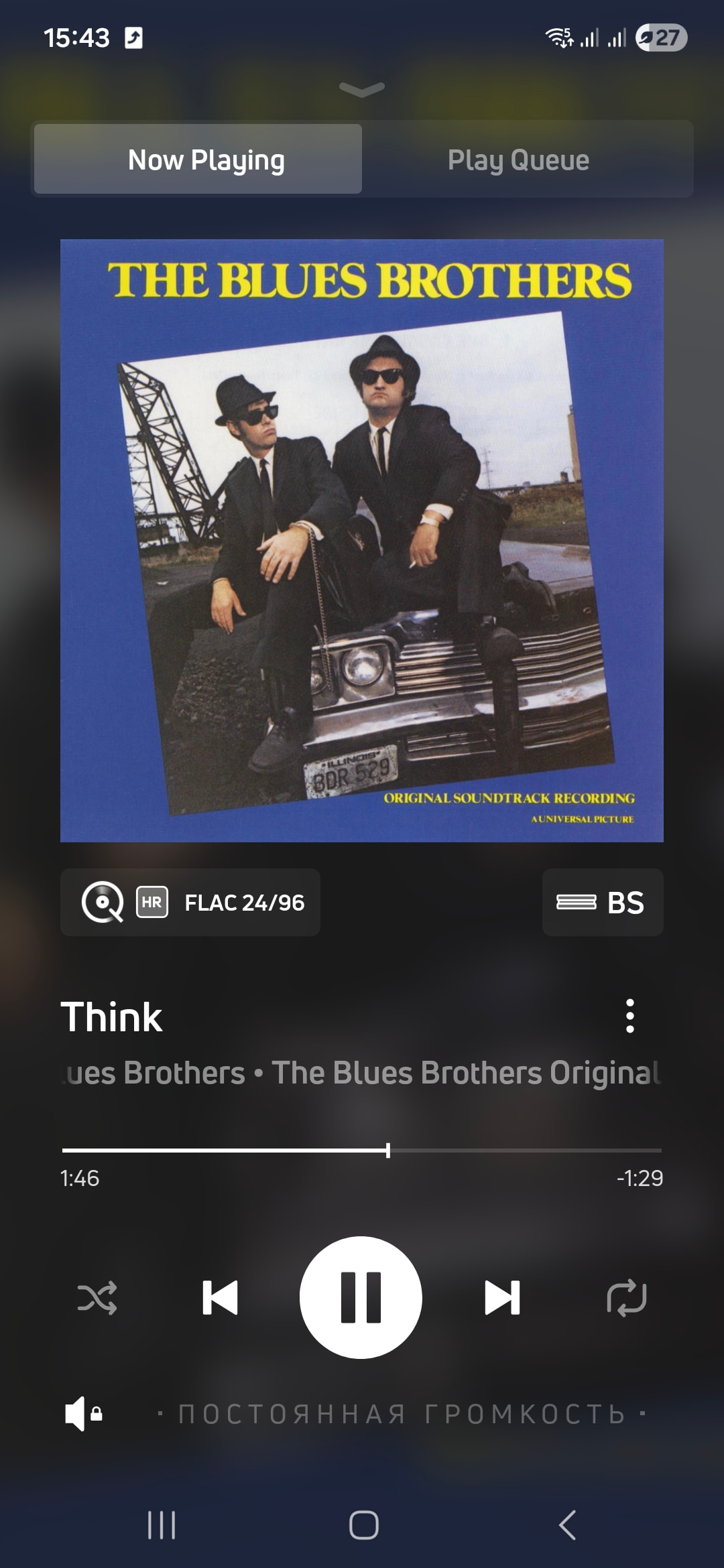The image size is (724, 1568).
Task: Switch to the Play Queue tab
Action: 518,160
